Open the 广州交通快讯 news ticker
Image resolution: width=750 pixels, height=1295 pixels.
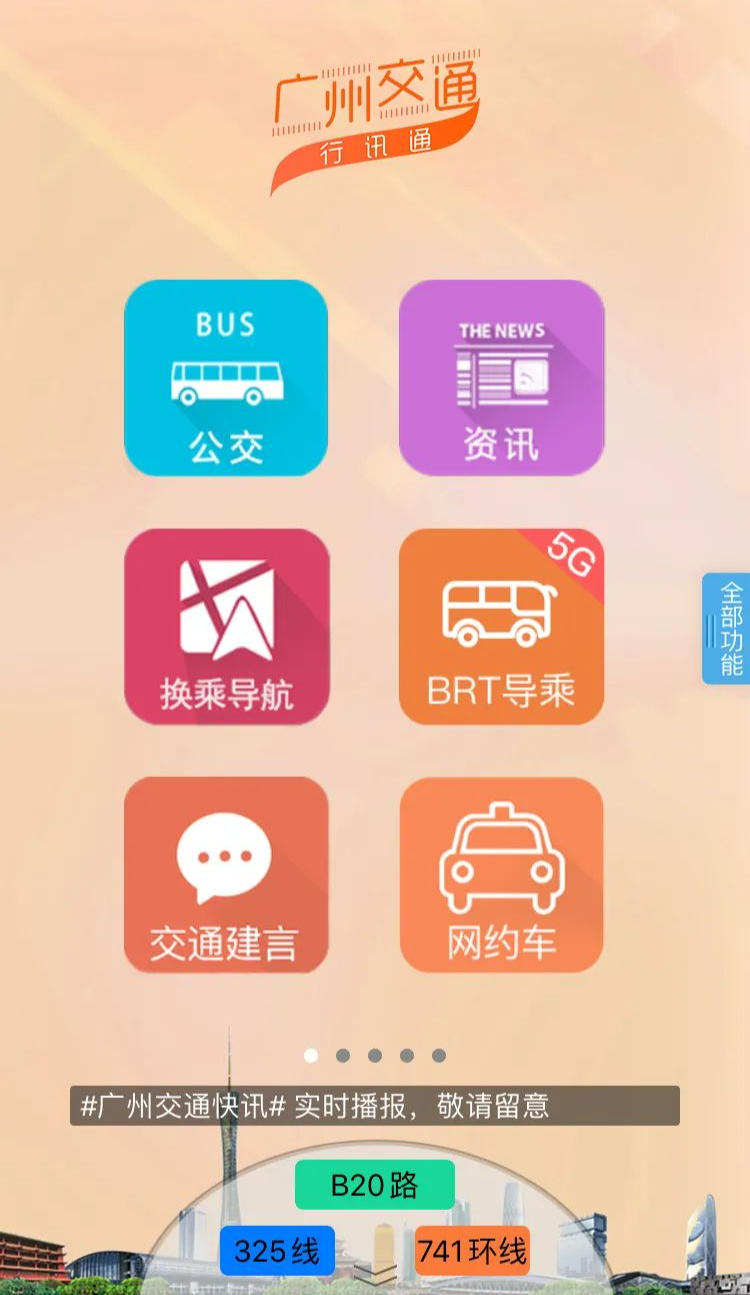point(374,1106)
